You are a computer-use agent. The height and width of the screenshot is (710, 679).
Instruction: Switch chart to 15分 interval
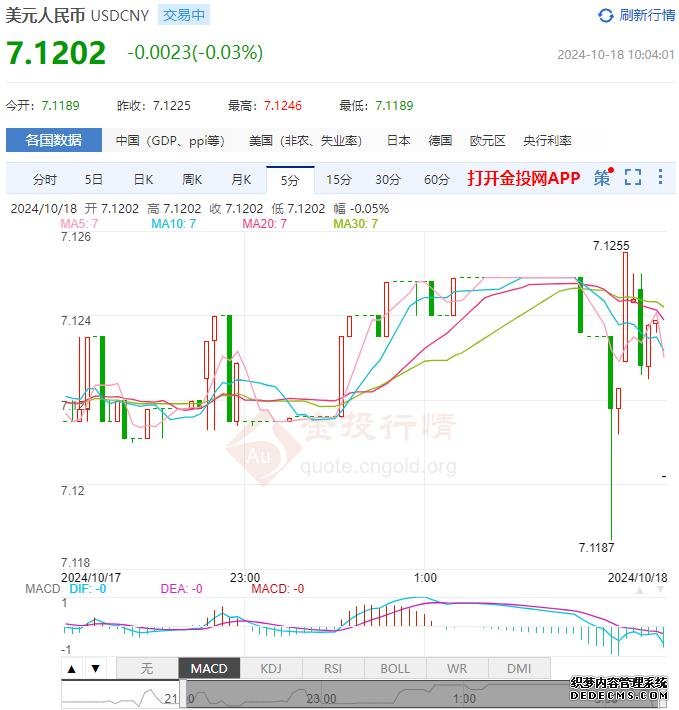tap(339, 180)
